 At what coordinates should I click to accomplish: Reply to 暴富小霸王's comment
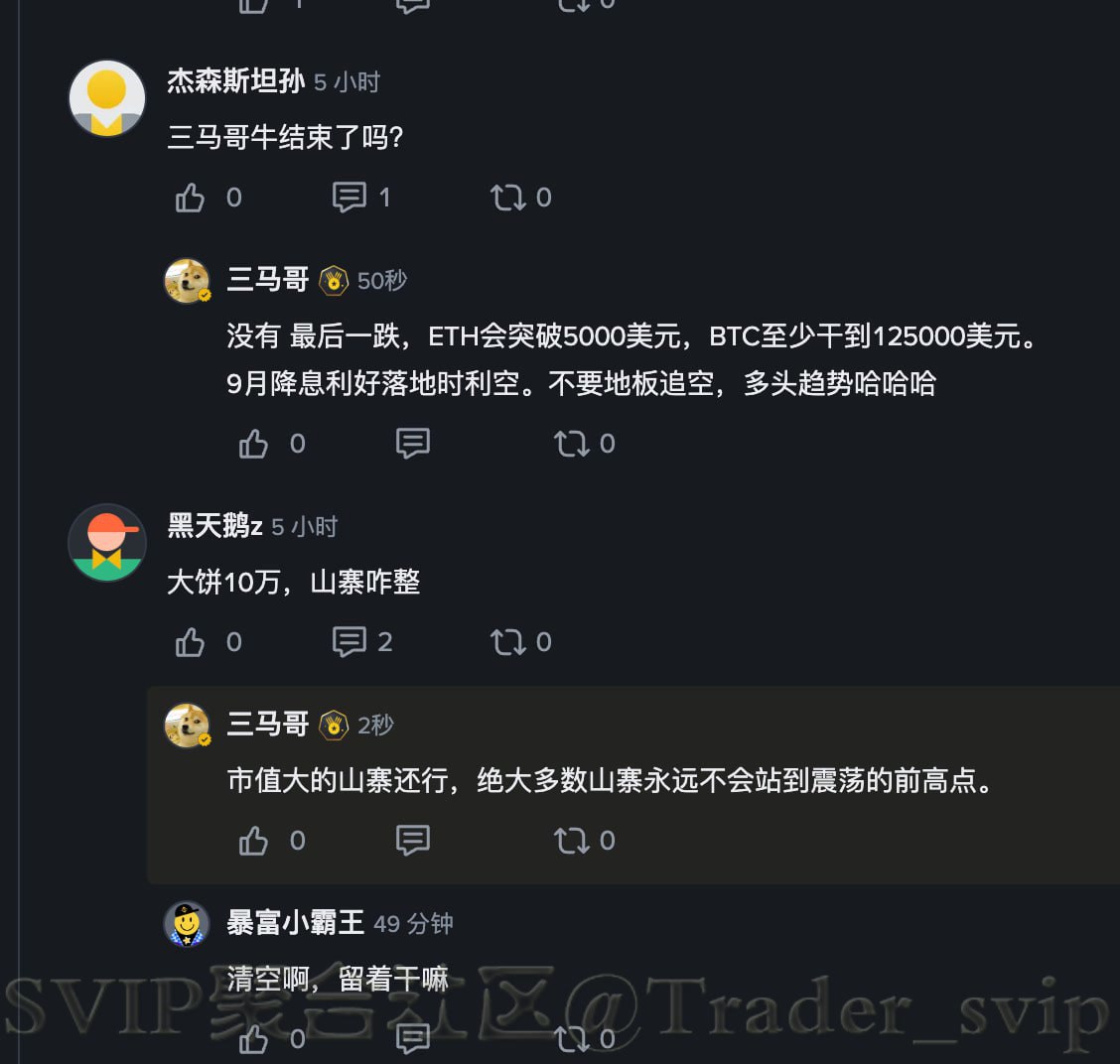[x=413, y=1039]
